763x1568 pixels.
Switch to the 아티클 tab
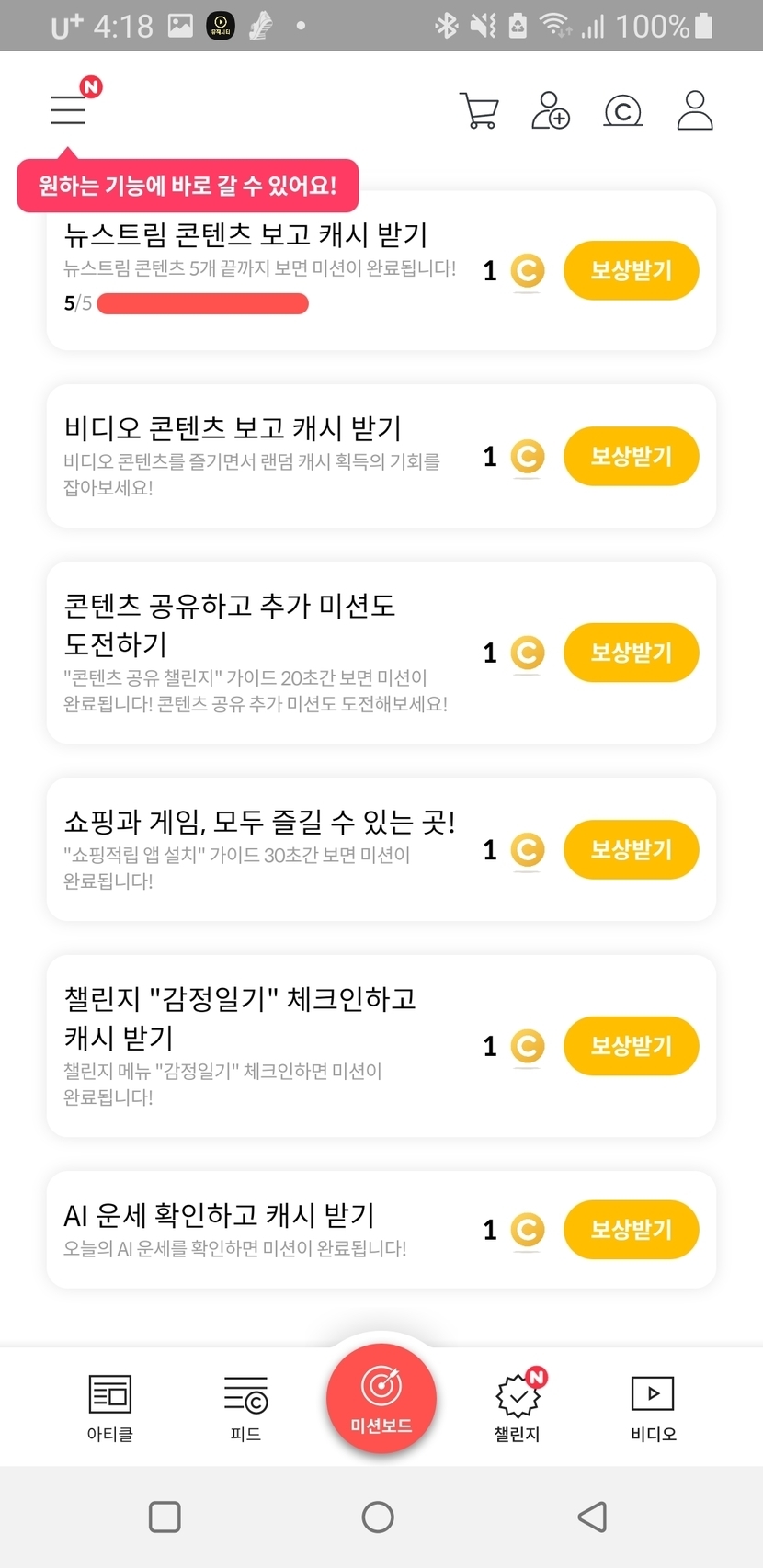(110, 1406)
